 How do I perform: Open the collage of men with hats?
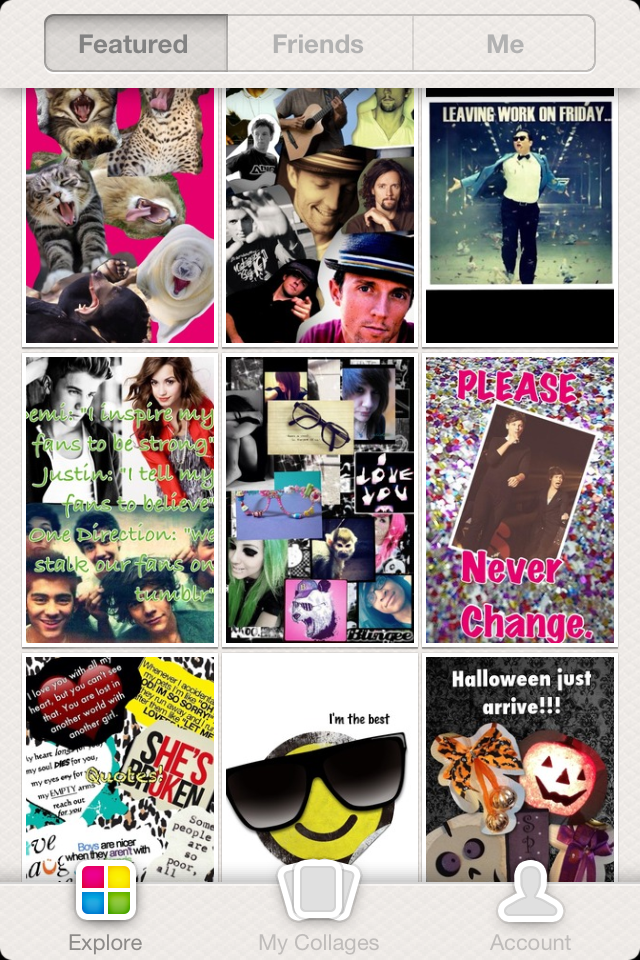tap(320, 215)
